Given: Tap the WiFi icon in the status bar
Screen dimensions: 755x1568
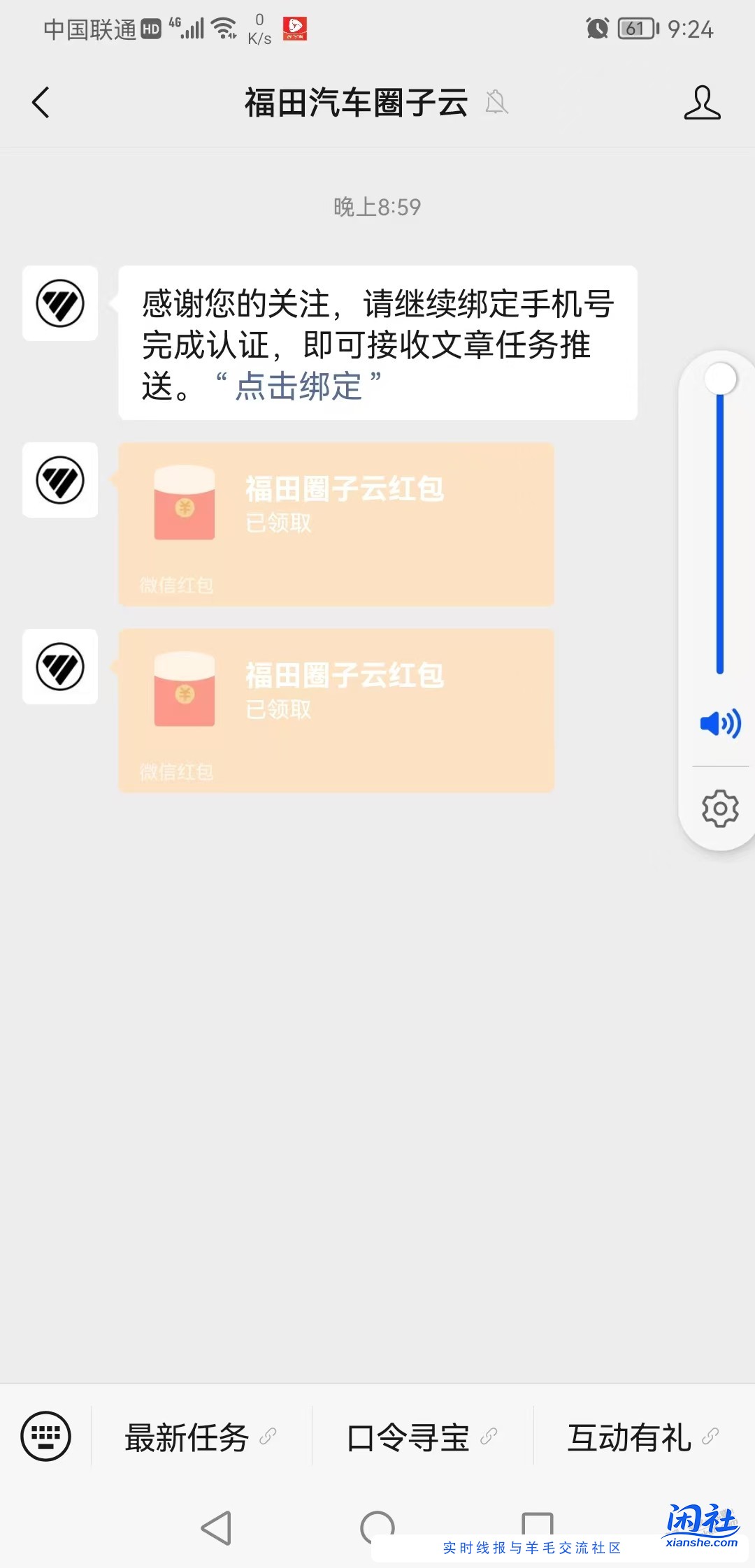Looking at the screenshot, I should coord(223,27).
